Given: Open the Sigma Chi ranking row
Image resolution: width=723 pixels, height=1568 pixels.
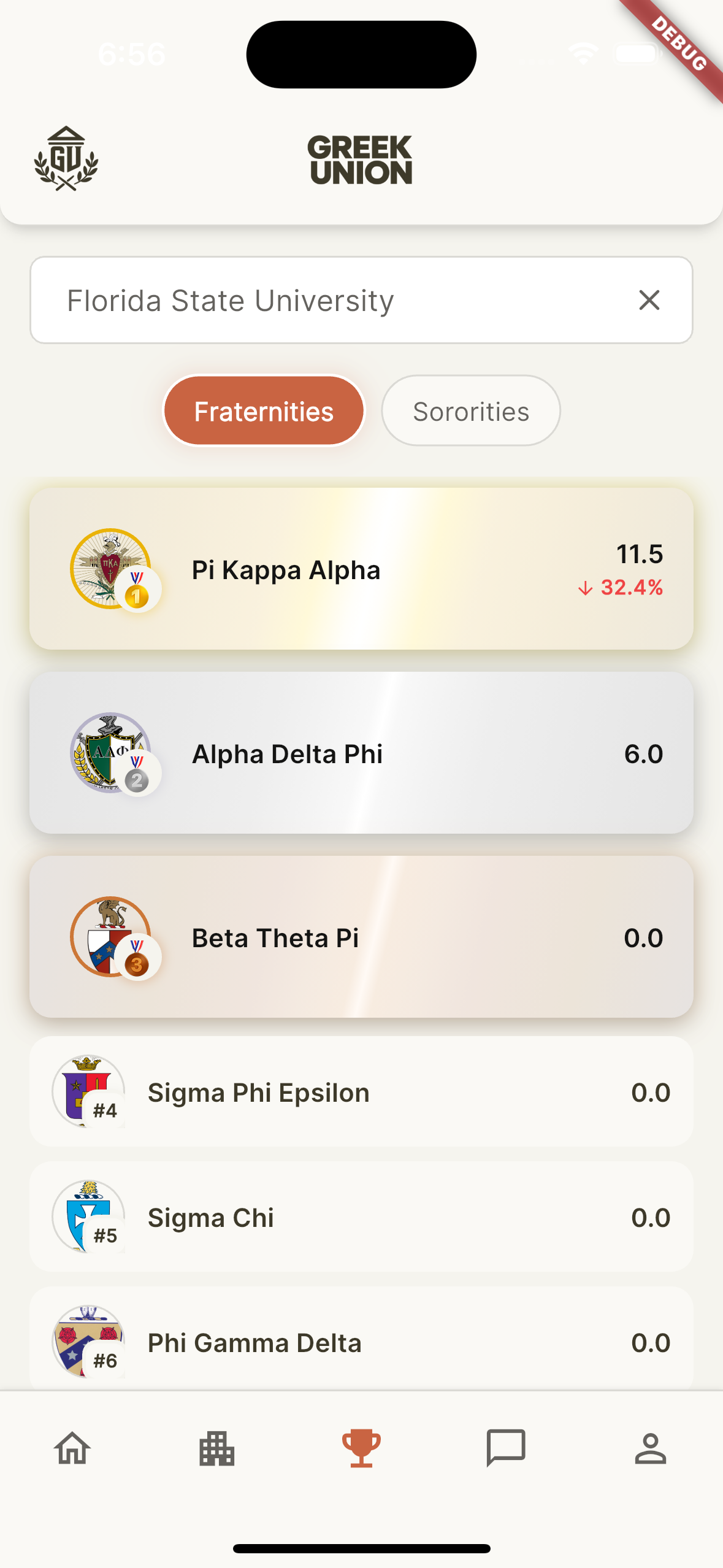Looking at the screenshot, I should click(x=361, y=1217).
